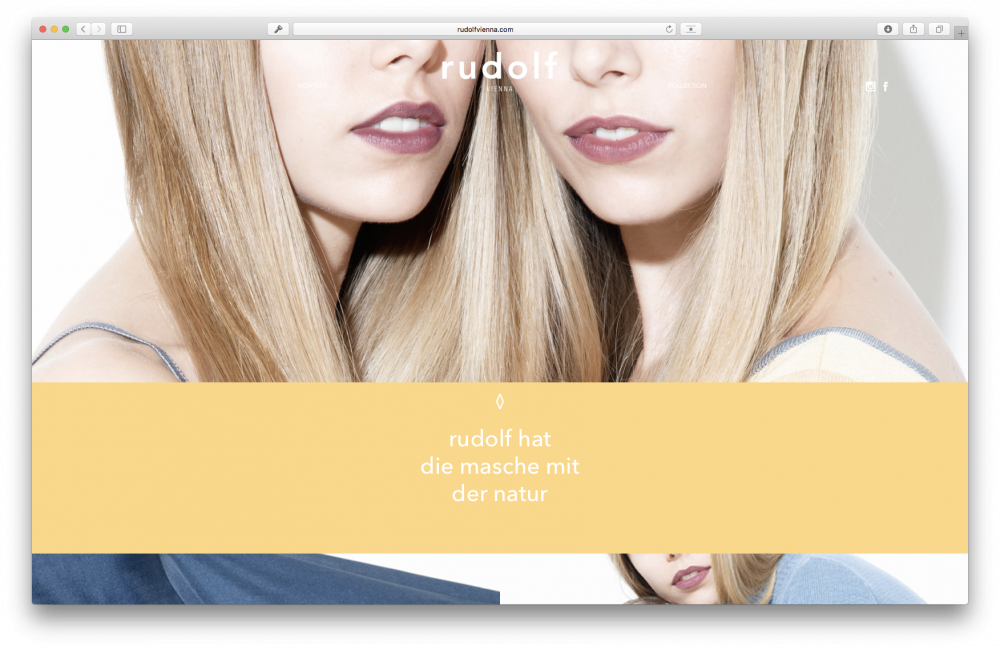Viewport: 1000px width, 650px height.
Task: Toggle the Safari sidebar
Action: click(122, 29)
